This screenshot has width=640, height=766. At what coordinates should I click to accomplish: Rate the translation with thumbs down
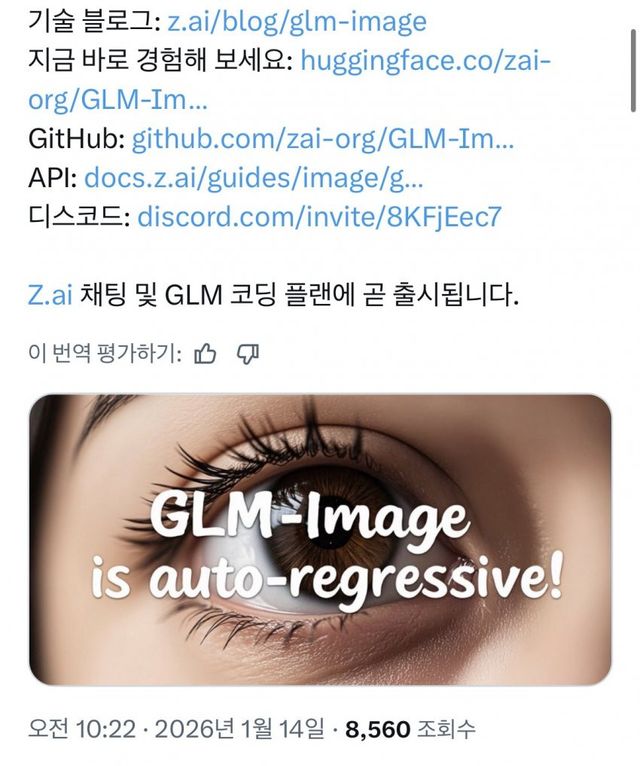[247, 353]
